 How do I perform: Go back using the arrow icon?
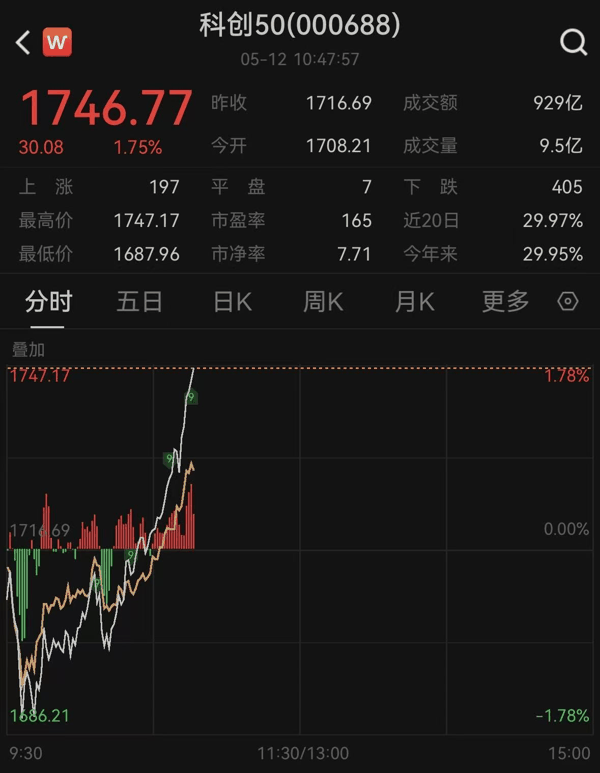[x=23, y=42]
